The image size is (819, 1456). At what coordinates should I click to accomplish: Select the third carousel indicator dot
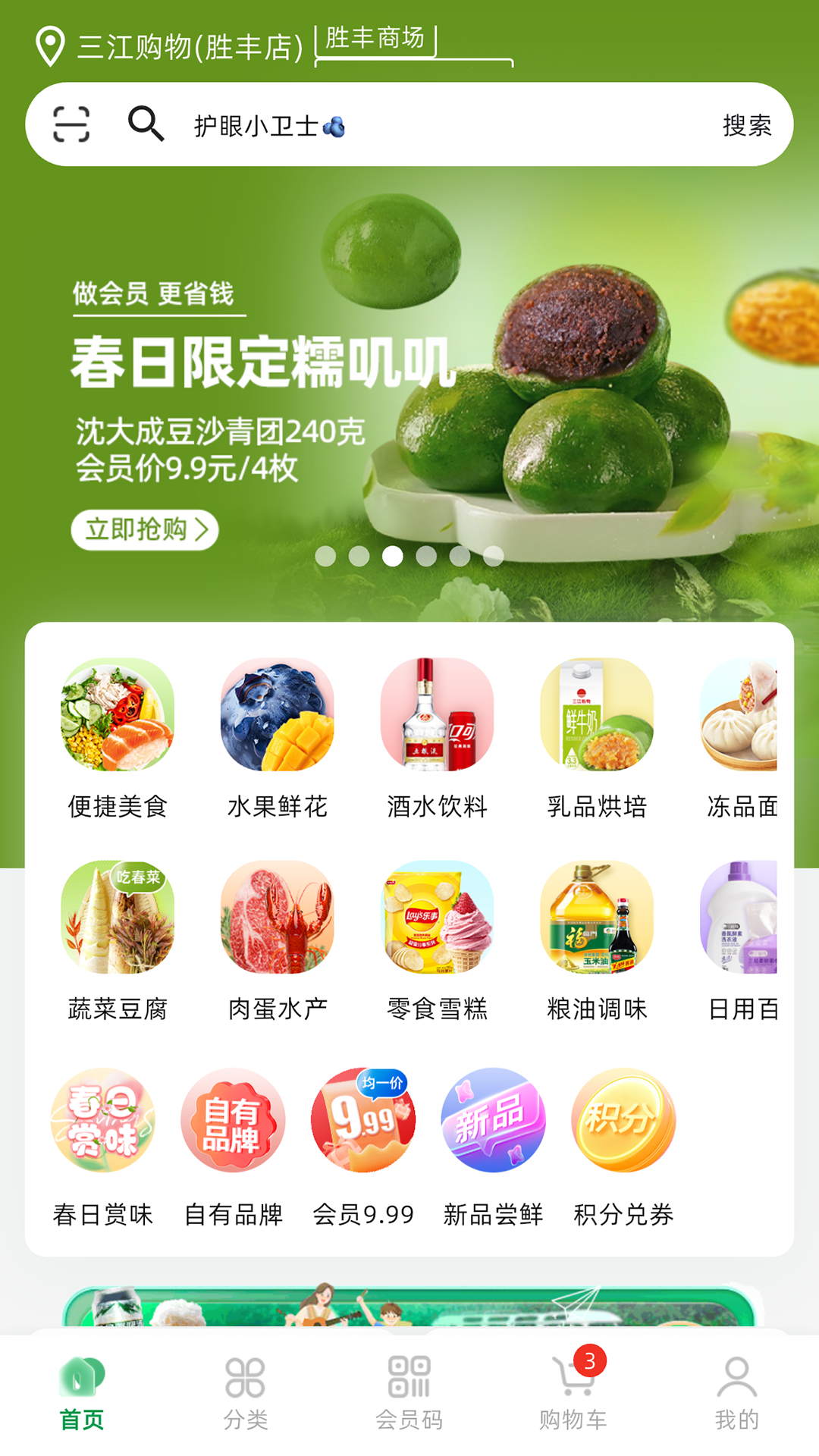coord(391,556)
